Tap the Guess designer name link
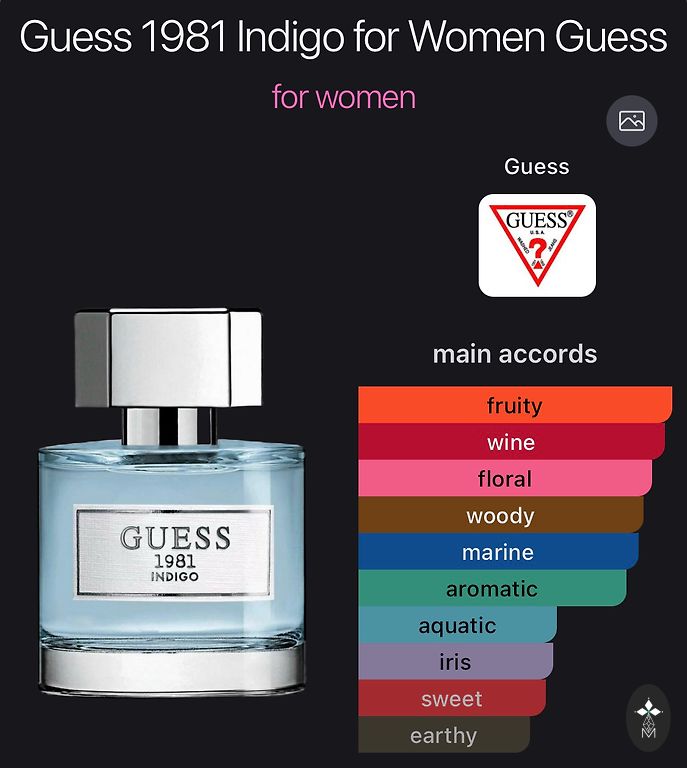This screenshot has height=768, width=687. tap(537, 167)
